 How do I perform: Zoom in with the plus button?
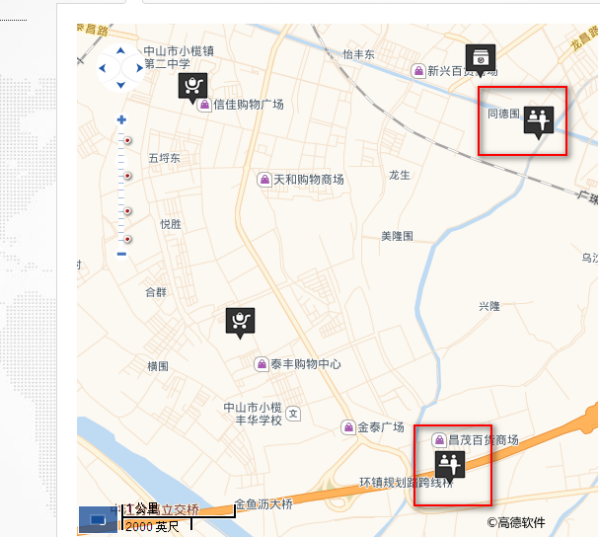click(122, 119)
